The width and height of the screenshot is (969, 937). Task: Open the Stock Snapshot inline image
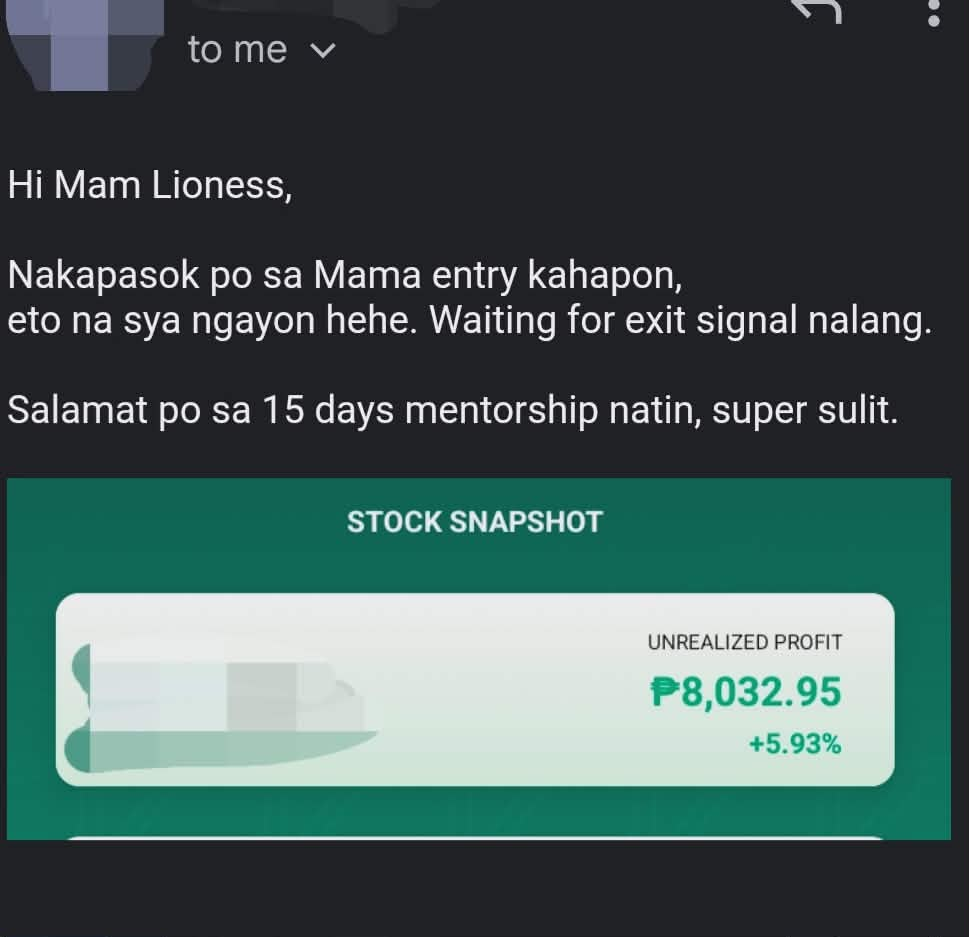(478, 658)
